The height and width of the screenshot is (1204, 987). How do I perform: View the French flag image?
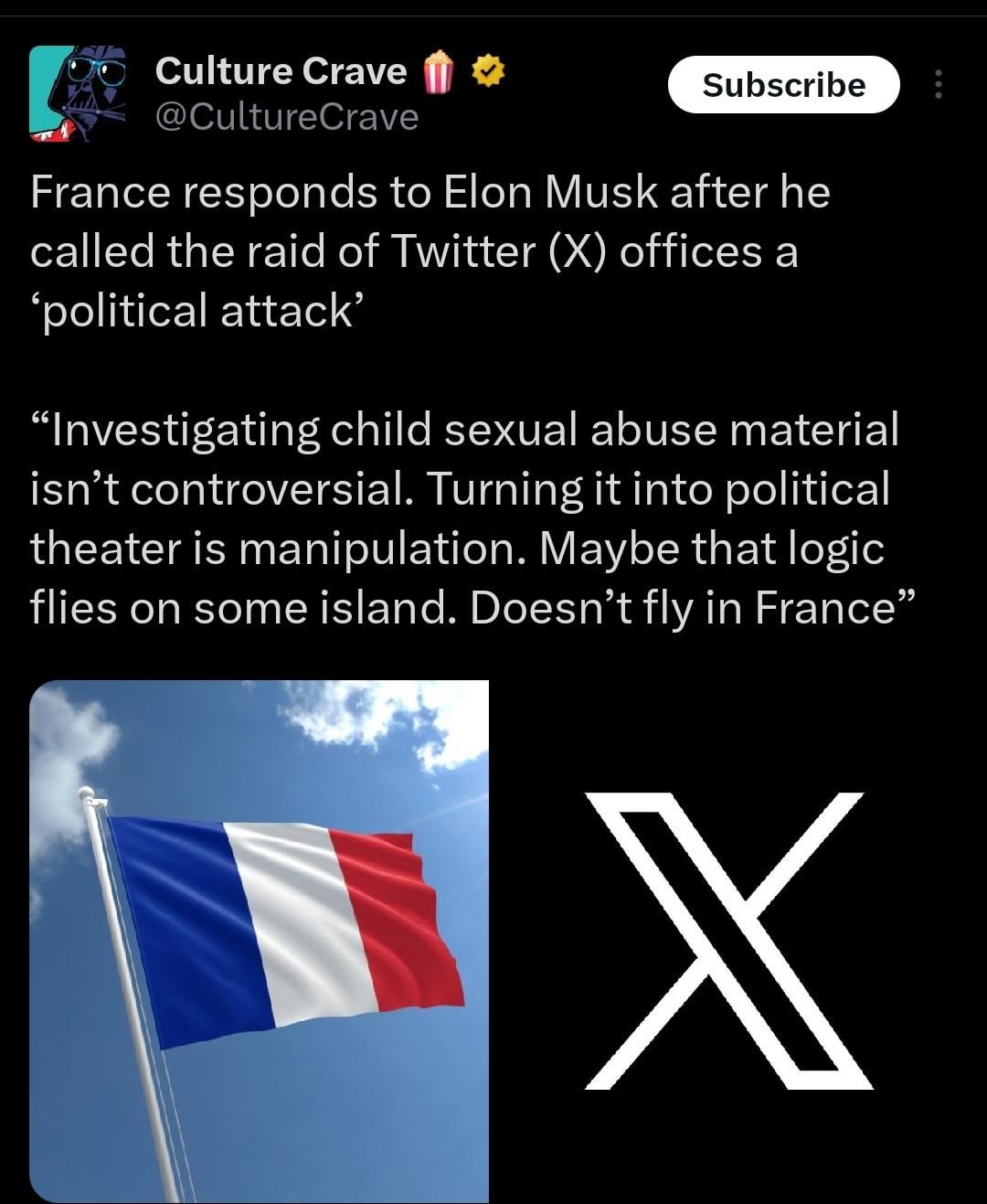[x=260, y=941]
